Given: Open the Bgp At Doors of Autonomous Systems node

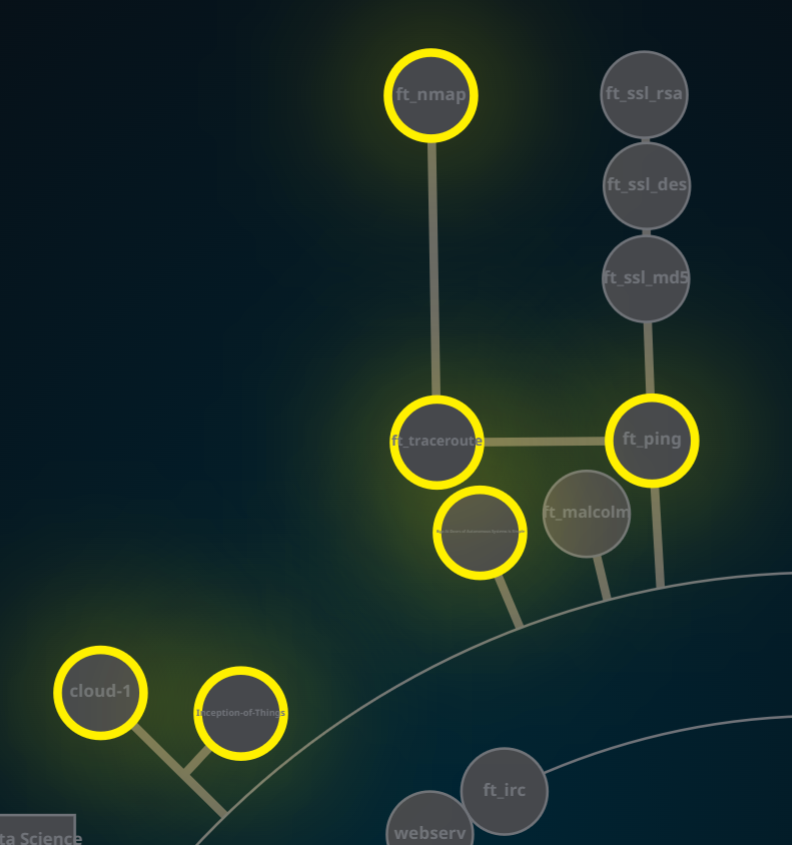Looking at the screenshot, I should pos(480,532).
